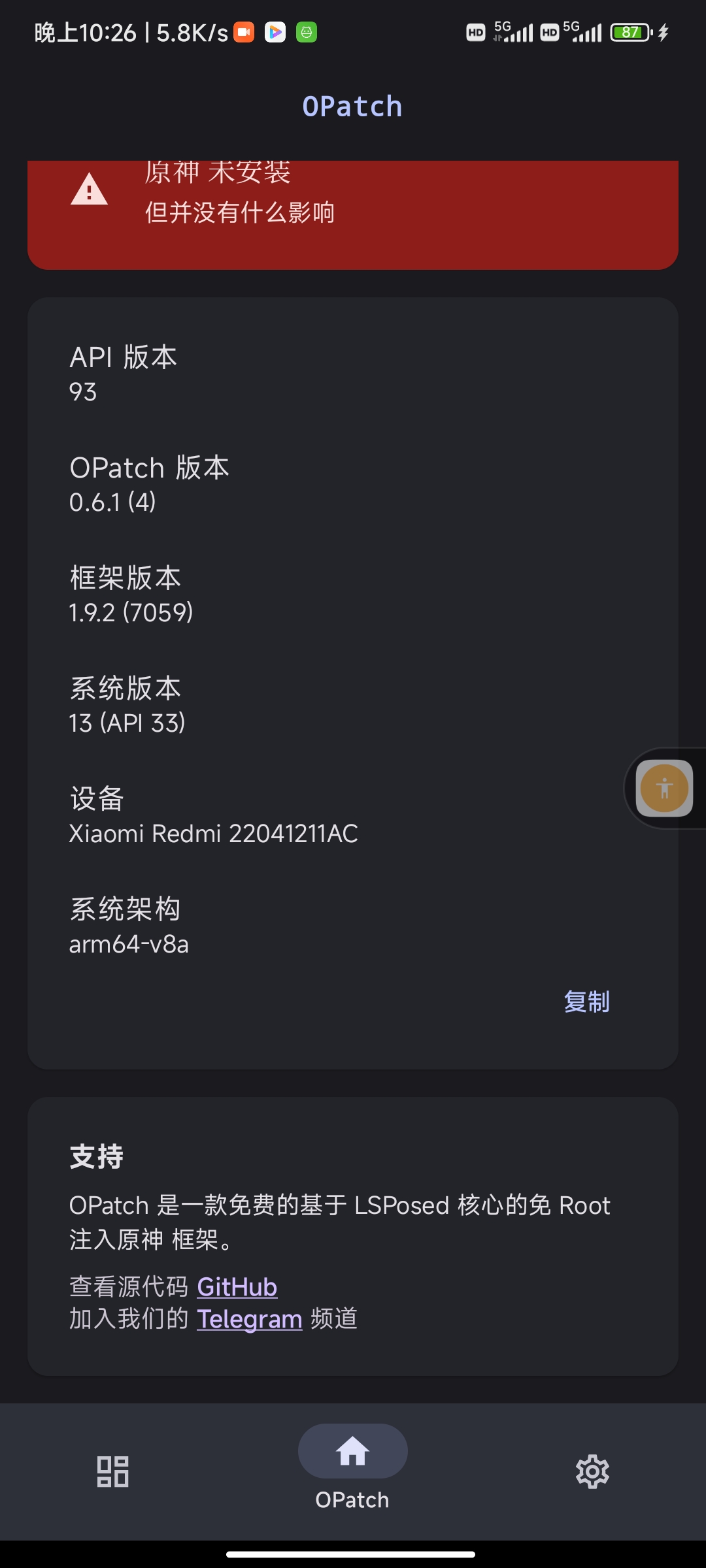The height and width of the screenshot is (1568, 706).
Task: Tap the floating accessibility shortcut button
Action: [x=664, y=788]
